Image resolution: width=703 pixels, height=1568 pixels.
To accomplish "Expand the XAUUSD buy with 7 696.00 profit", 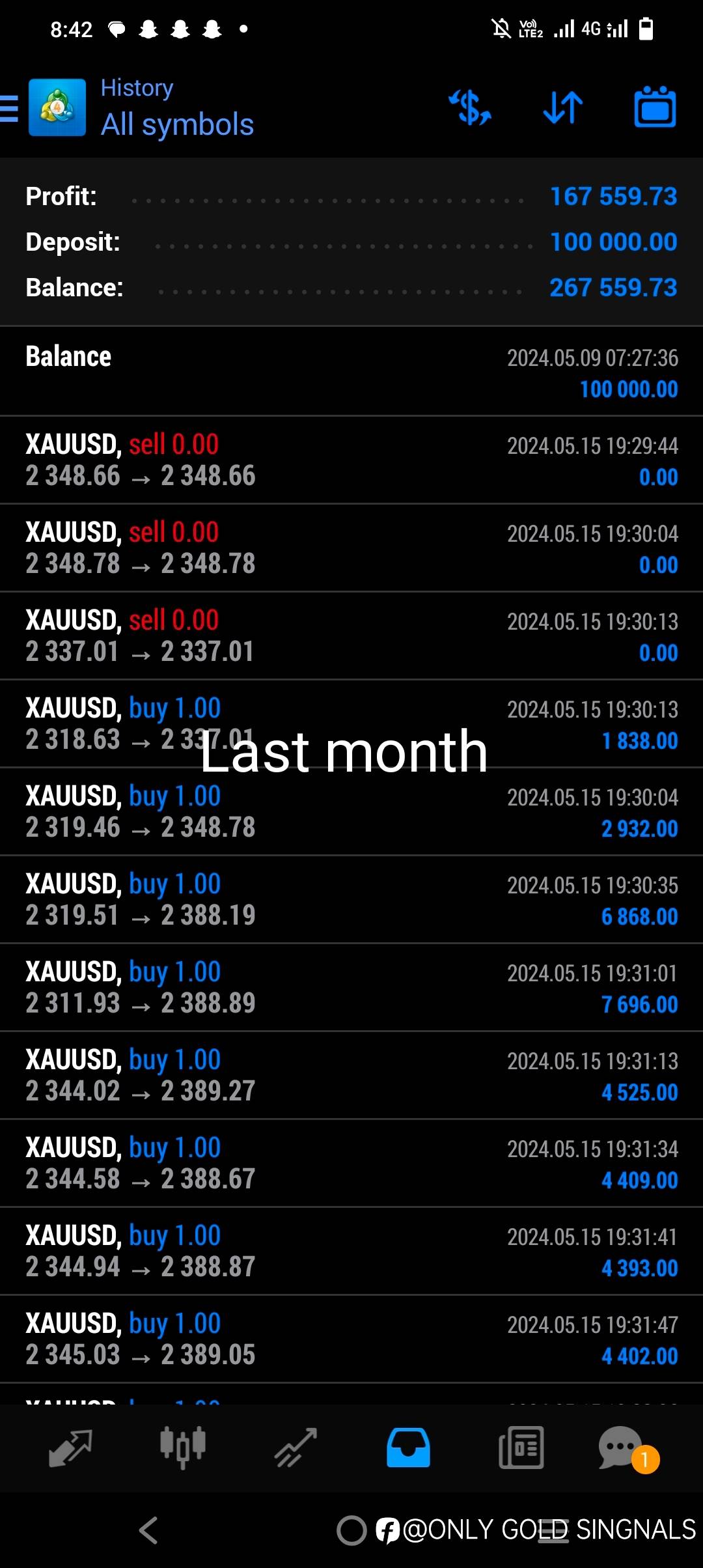I will pos(351,988).
